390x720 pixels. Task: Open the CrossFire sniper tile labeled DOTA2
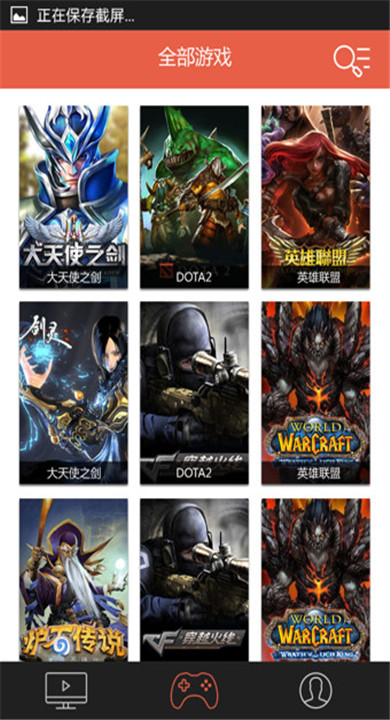pyautogui.click(x=194, y=393)
